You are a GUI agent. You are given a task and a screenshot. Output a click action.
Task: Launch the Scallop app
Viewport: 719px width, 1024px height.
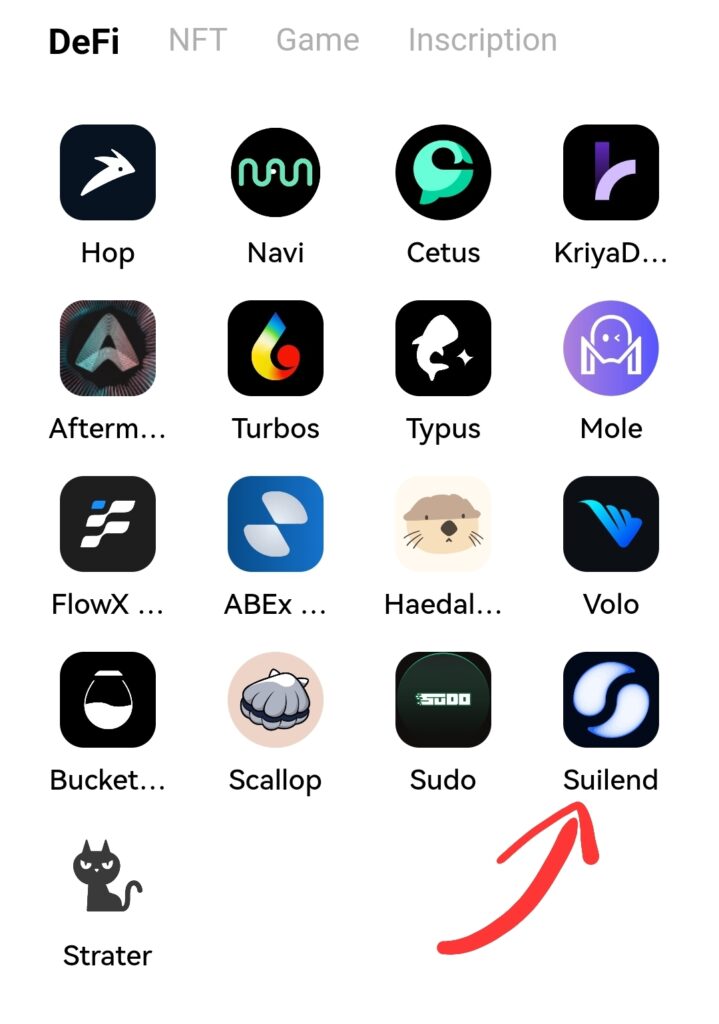pos(275,700)
